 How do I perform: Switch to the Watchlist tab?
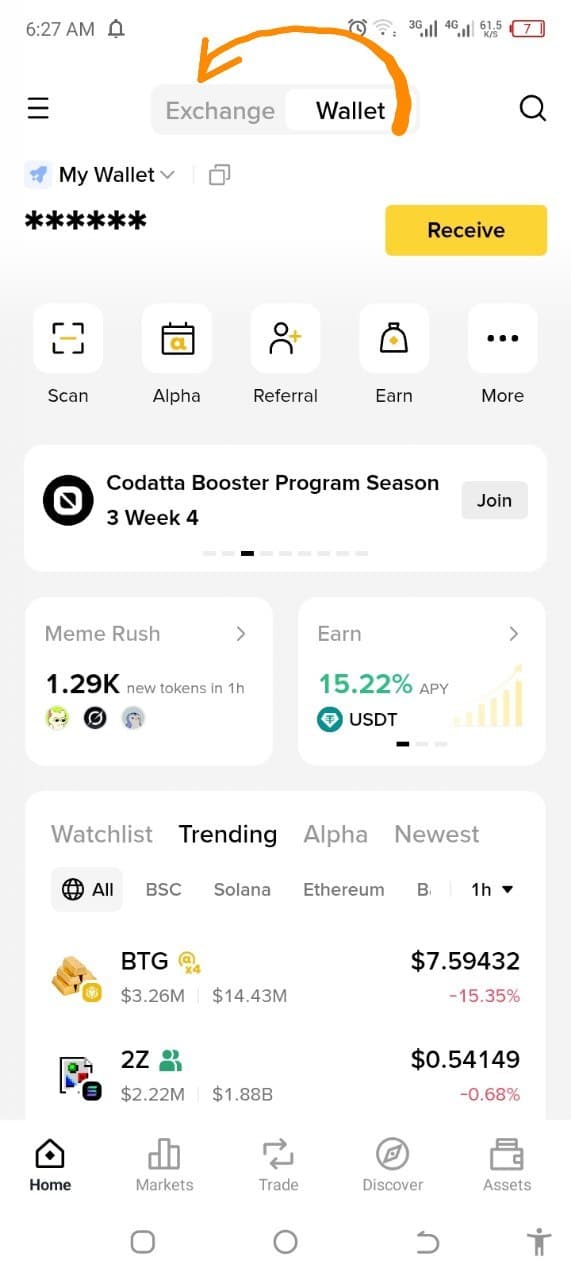[102, 834]
